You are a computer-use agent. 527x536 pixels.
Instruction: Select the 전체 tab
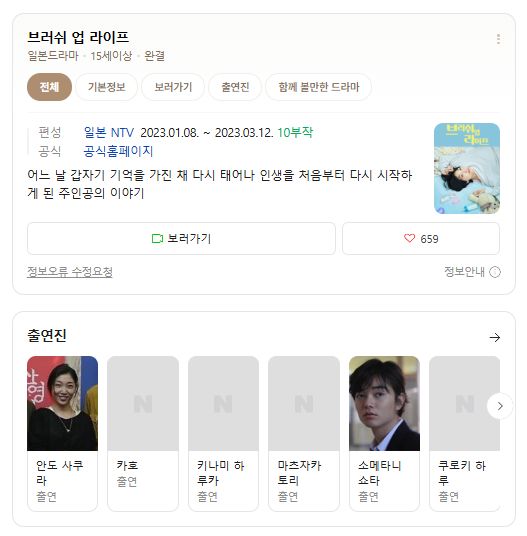[x=49, y=87]
